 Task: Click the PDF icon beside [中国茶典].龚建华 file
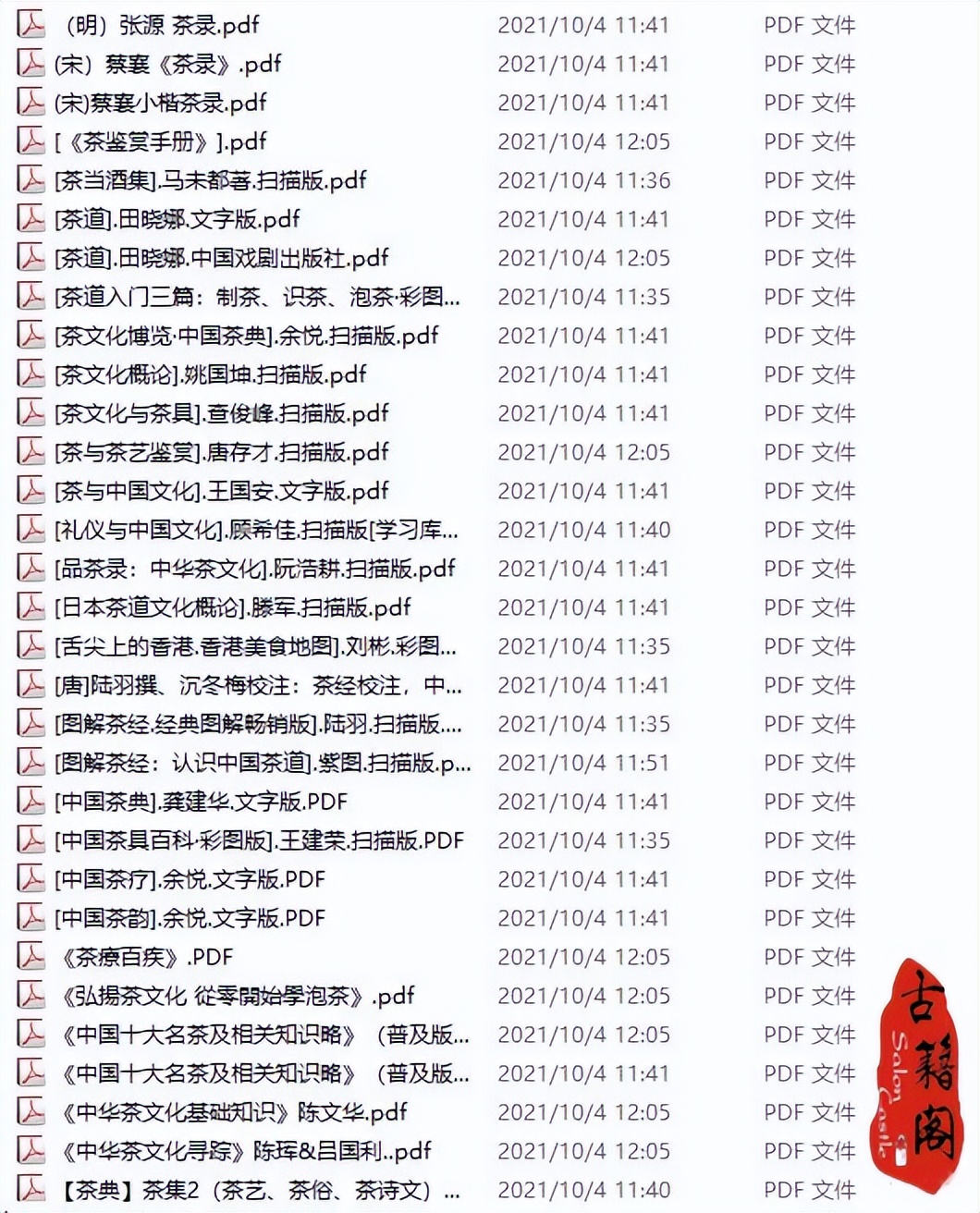pos(31,802)
